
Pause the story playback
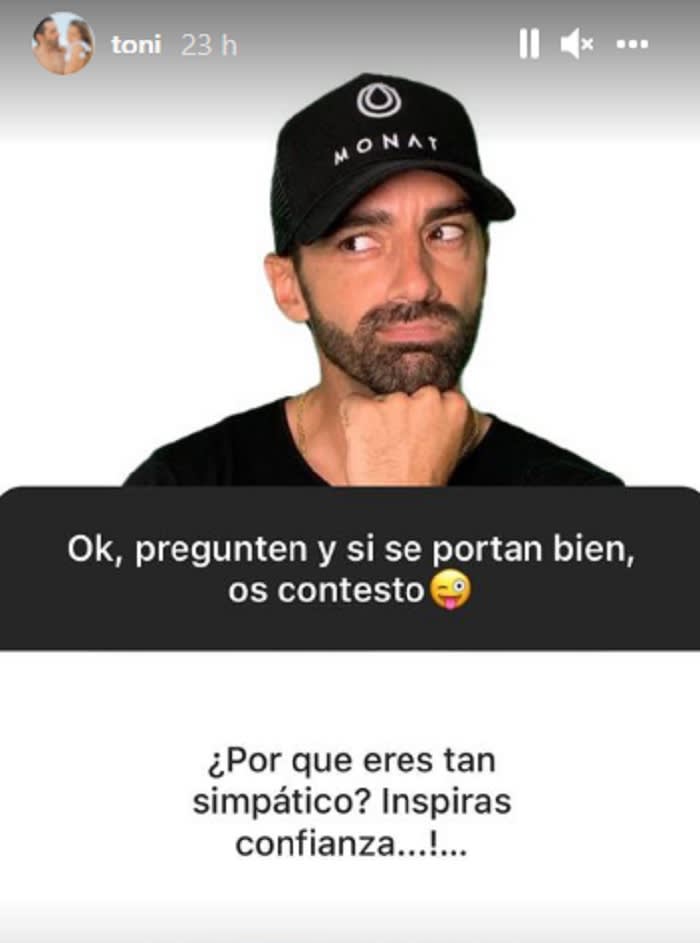tap(528, 44)
